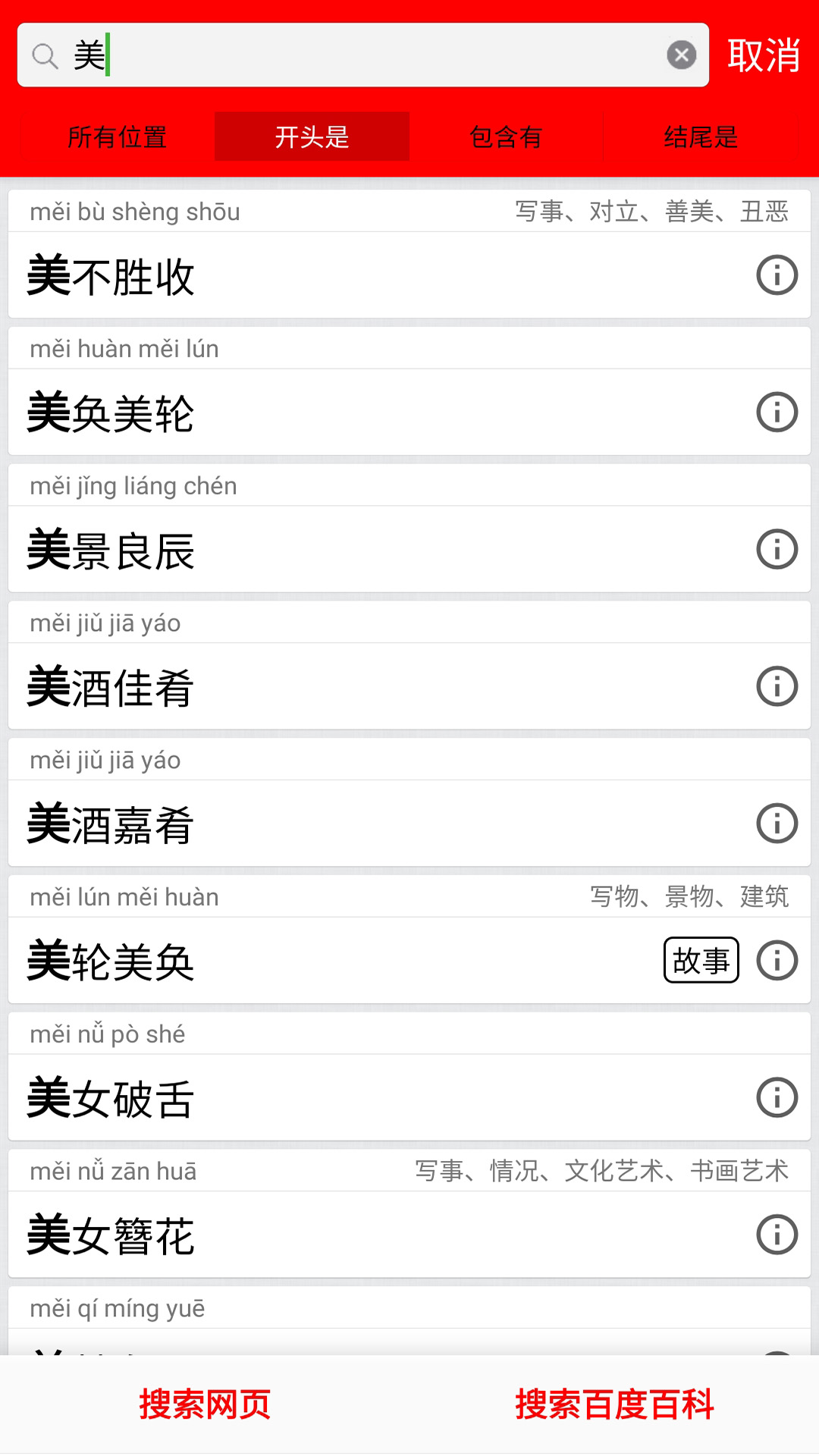Screen dimensions: 819x1456
Task: Tap 取消 to cancel search
Action: [765, 54]
